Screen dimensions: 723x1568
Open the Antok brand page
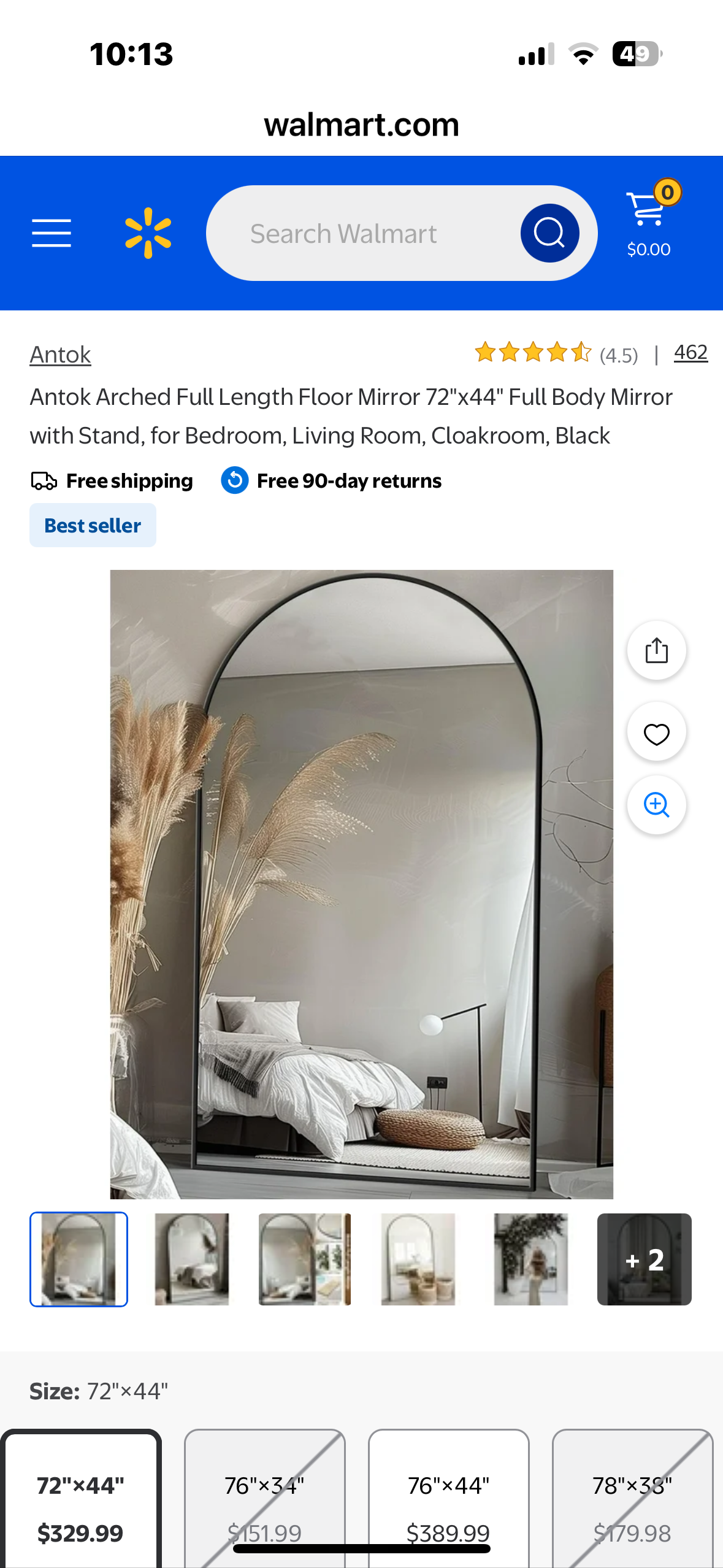(60, 355)
